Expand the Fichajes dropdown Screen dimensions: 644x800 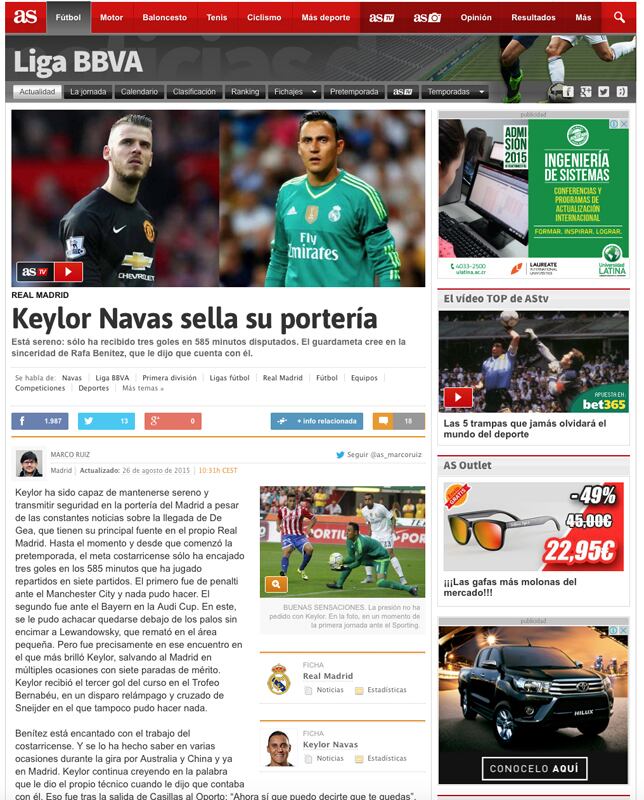(293, 92)
